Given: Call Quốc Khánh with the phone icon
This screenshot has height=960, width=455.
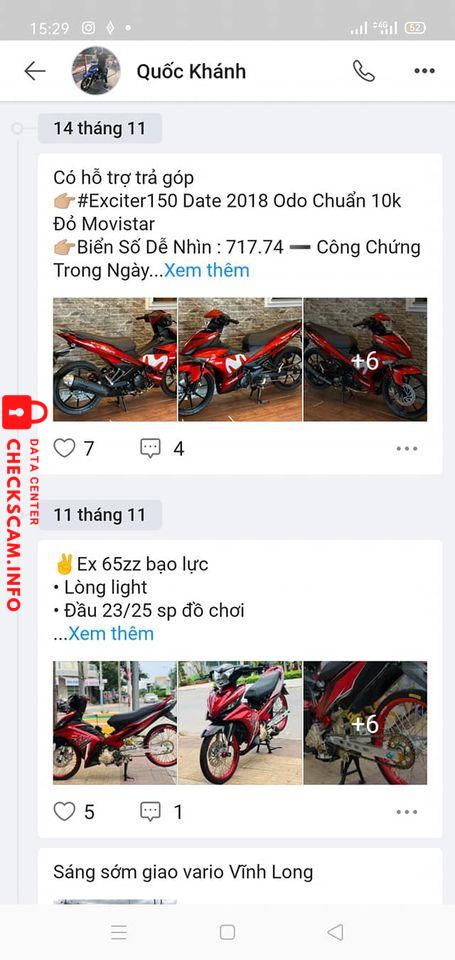Looking at the screenshot, I should (363, 71).
